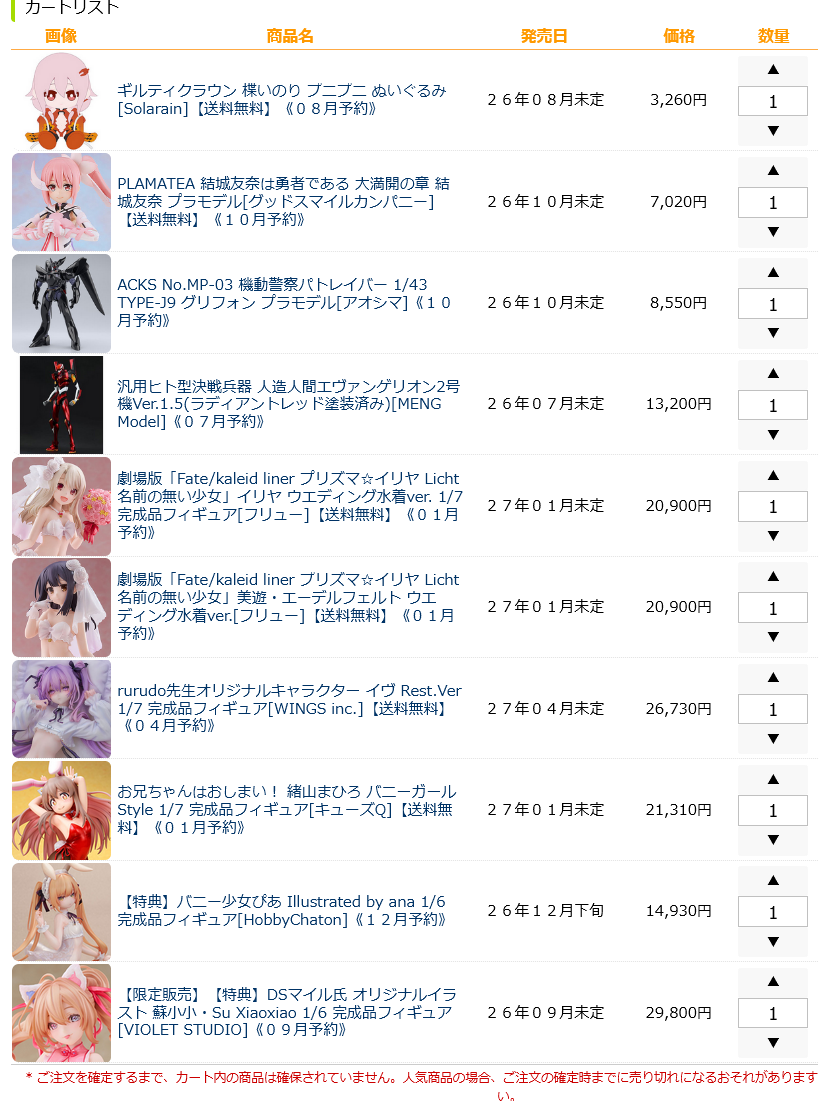The image size is (818, 1101).
Task: Tap the rurudo先生 イヴ Rest.Ver figure thumbnail
Action: pos(61,709)
